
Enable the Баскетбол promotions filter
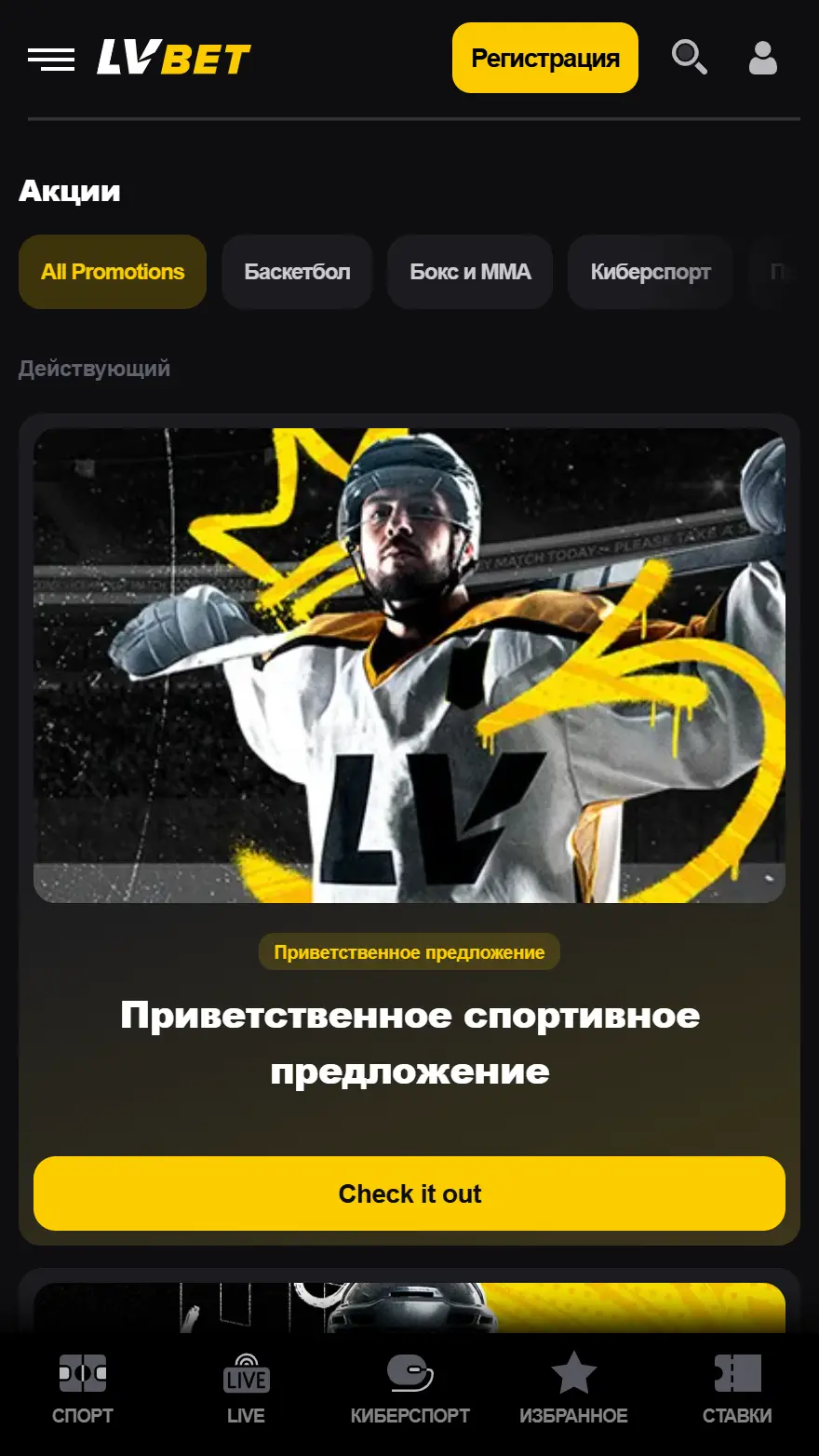pos(296,272)
